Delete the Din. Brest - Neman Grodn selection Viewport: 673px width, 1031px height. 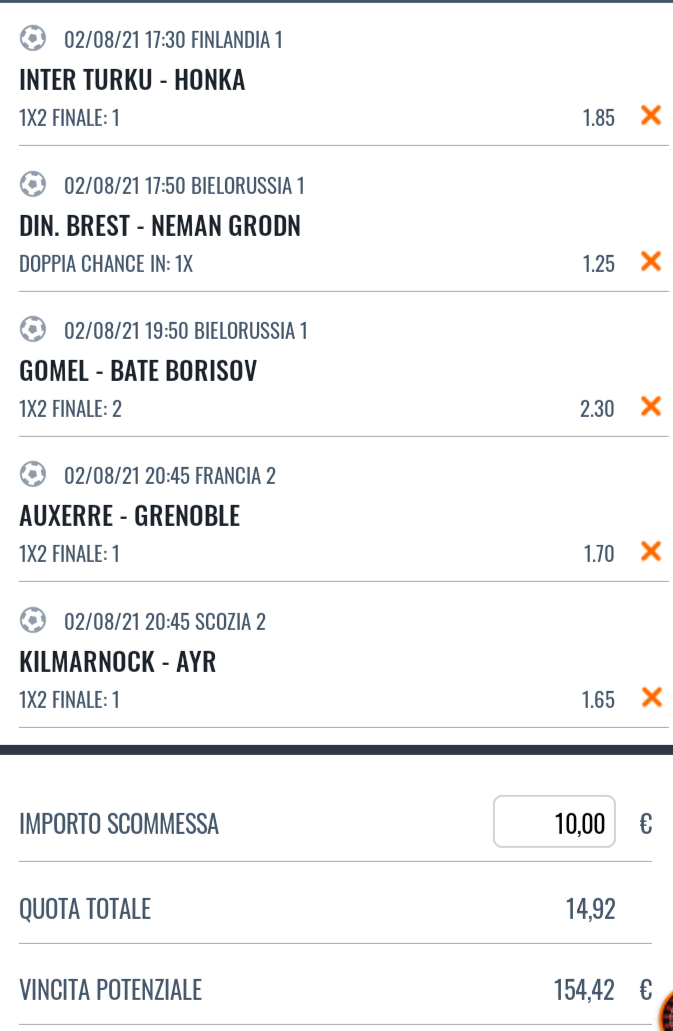(x=650, y=262)
